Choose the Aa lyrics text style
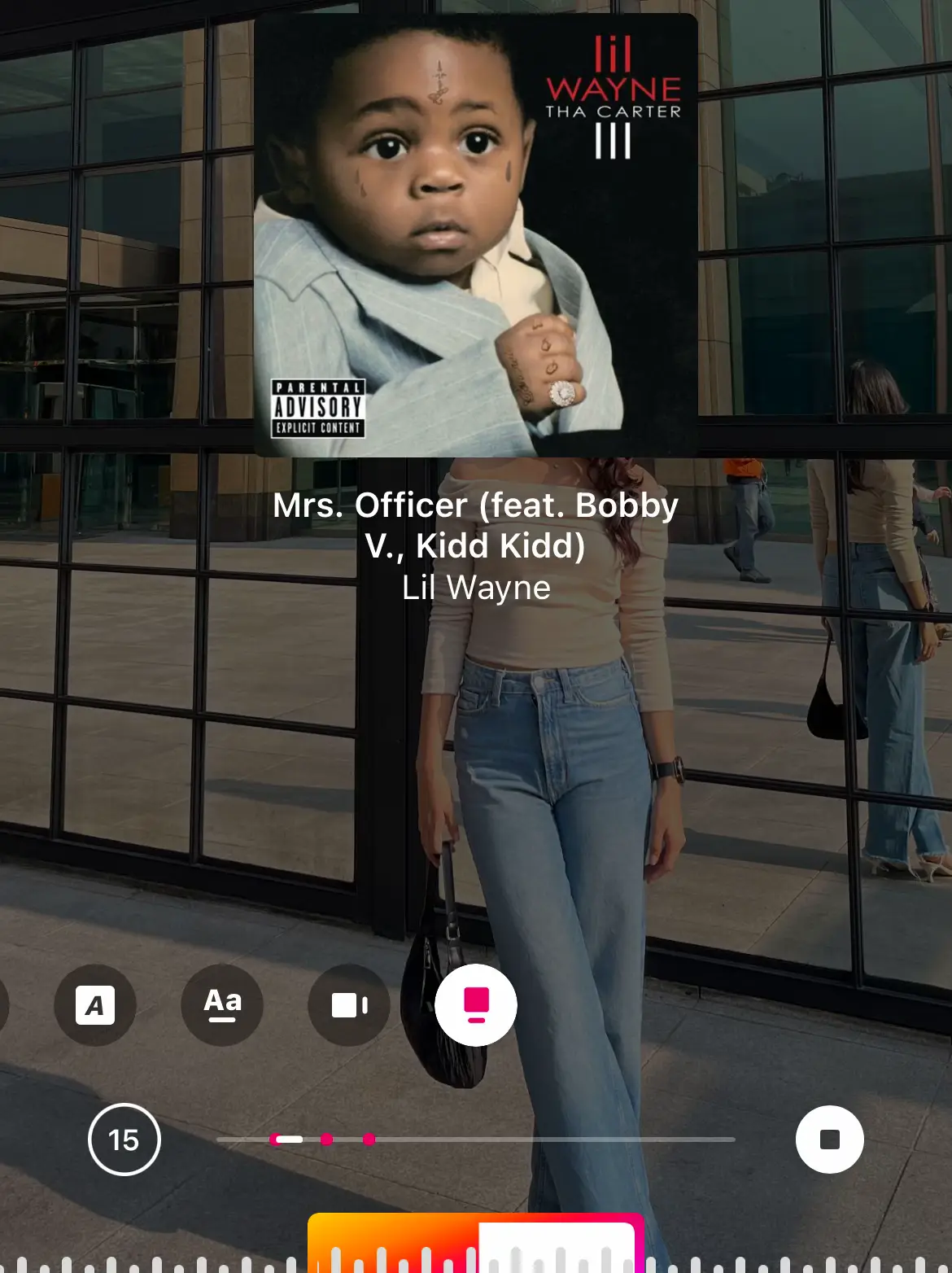The image size is (952, 1273). [x=222, y=1005]
